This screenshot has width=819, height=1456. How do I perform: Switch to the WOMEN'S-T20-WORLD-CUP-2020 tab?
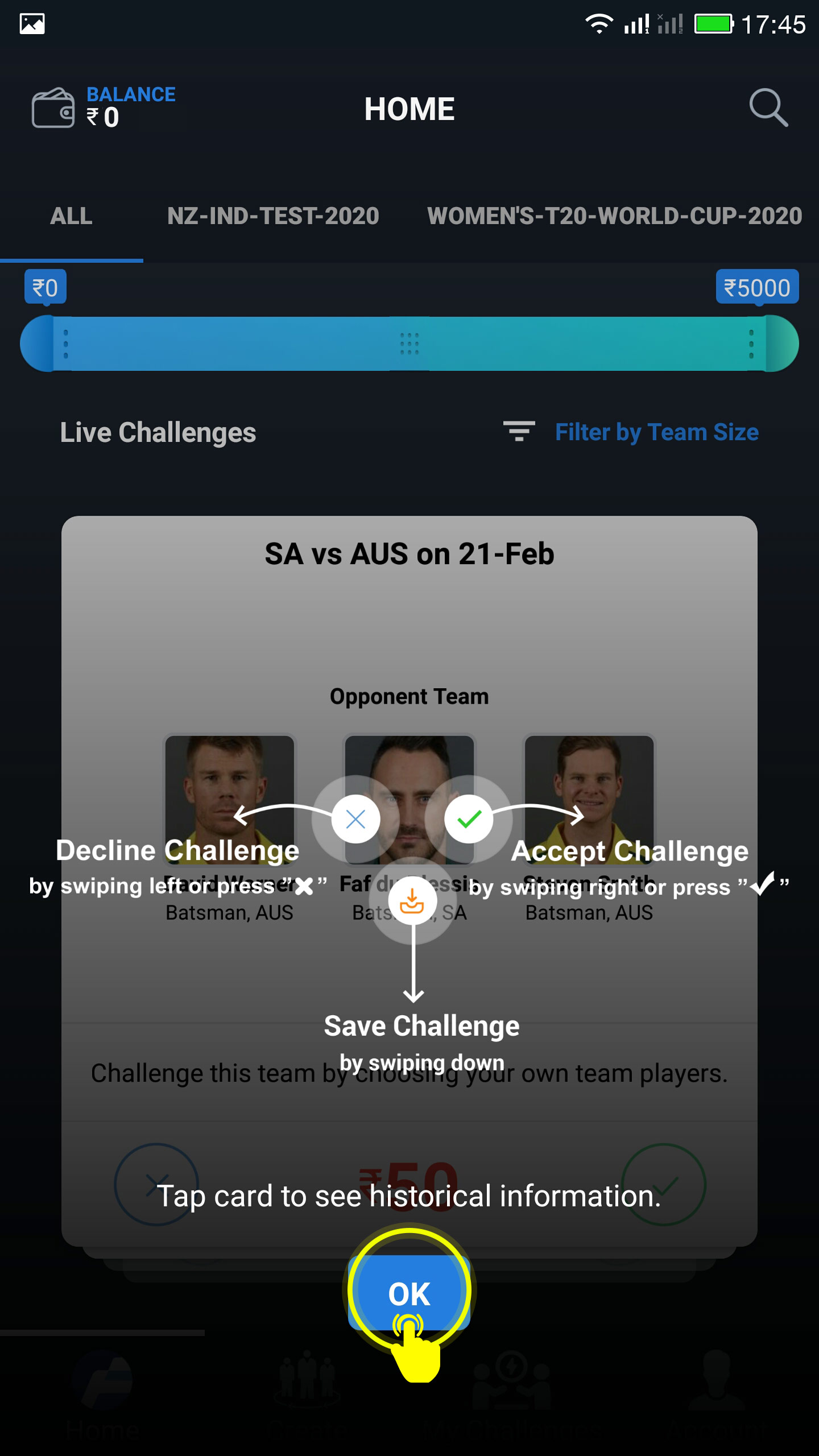click(615, 216)
